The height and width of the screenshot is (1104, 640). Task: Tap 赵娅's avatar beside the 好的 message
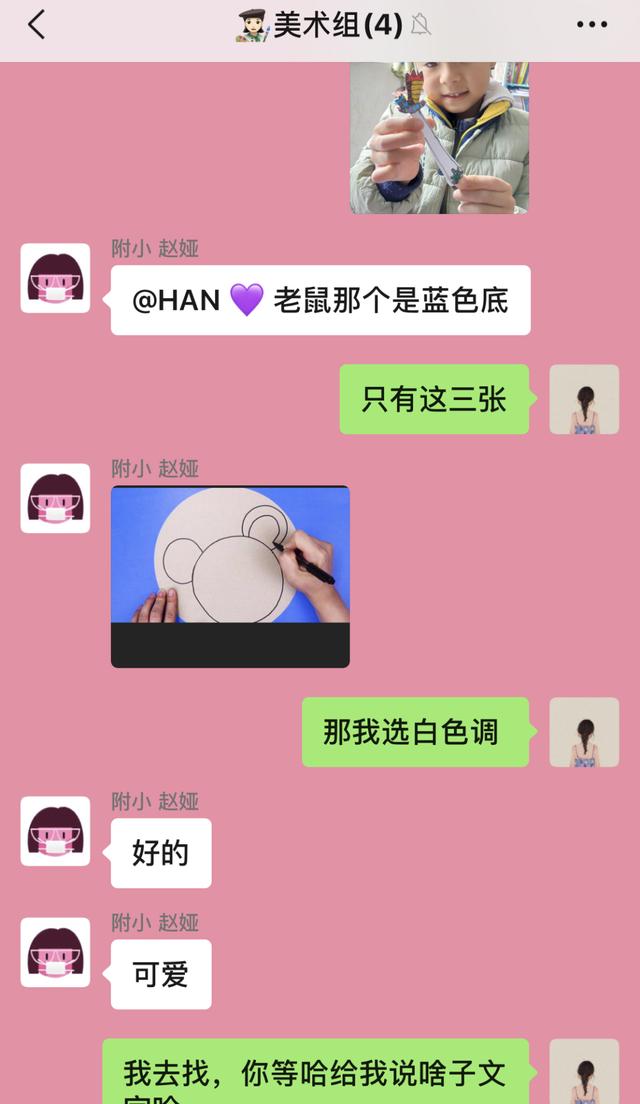tap(55, 831)
